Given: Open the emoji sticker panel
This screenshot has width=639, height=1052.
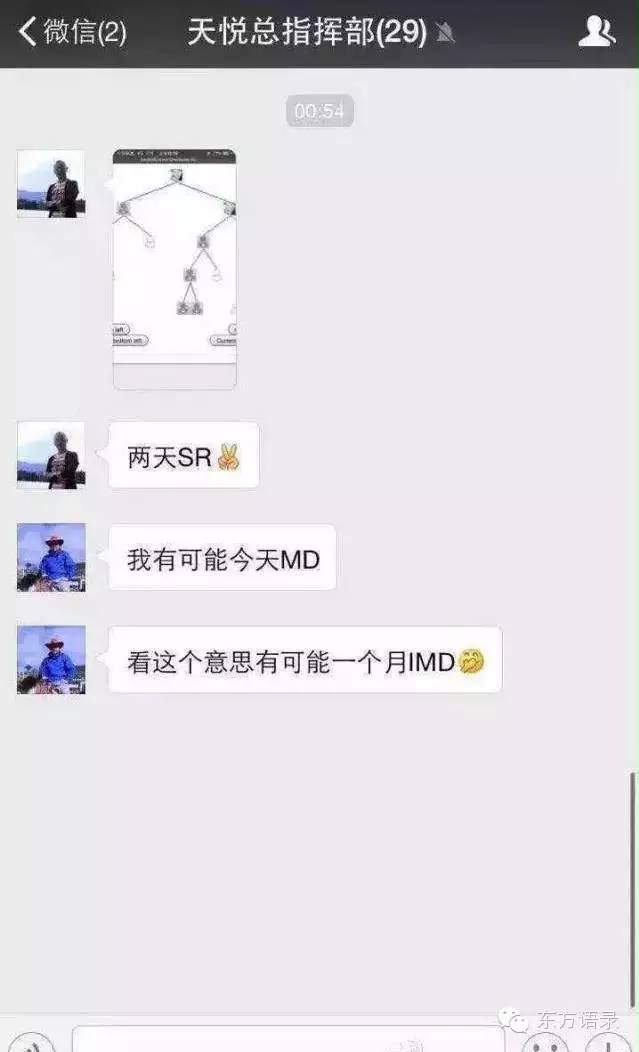Looking at the screenshot, I should coord(545,1042).
